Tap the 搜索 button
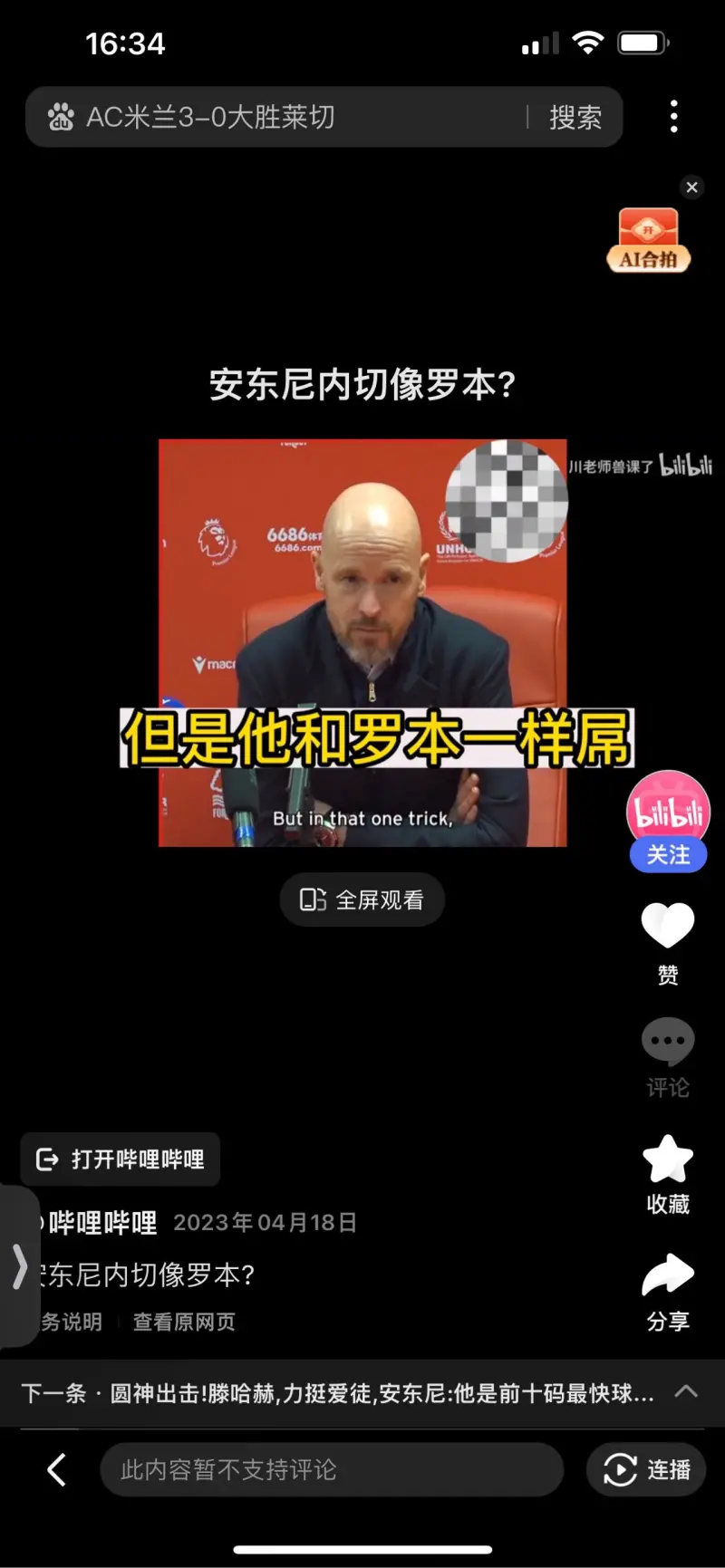Viewport: 725px width, 1568px height. tap(575, 117)
